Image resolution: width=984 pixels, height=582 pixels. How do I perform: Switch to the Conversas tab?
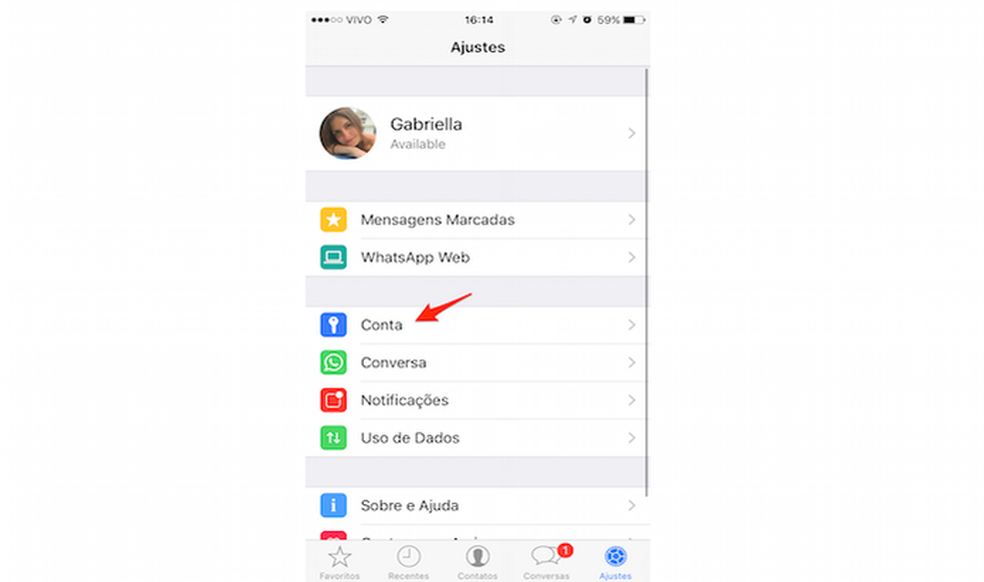tap(546, 562)
